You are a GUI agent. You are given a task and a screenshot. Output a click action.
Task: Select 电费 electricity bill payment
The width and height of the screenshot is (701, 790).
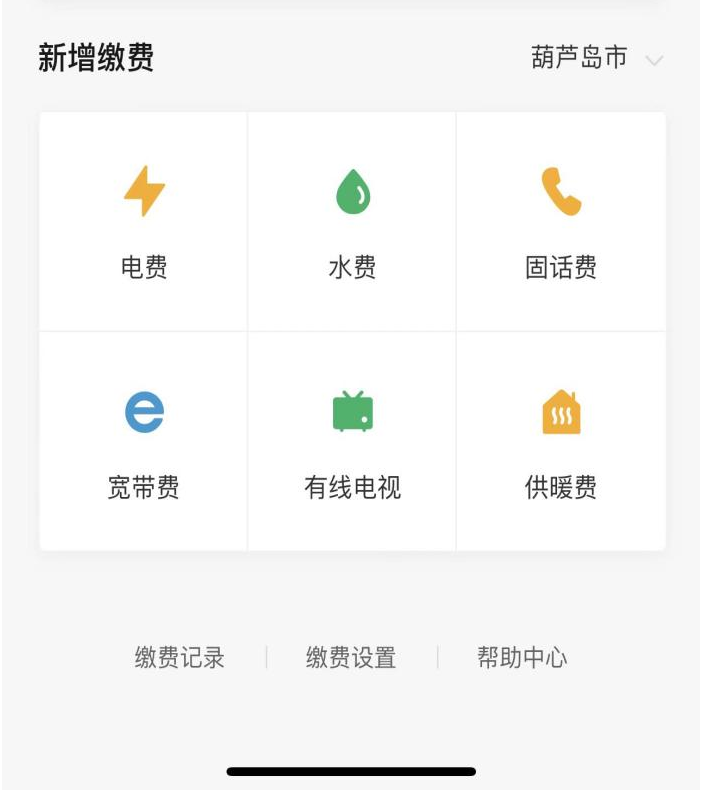144,221
